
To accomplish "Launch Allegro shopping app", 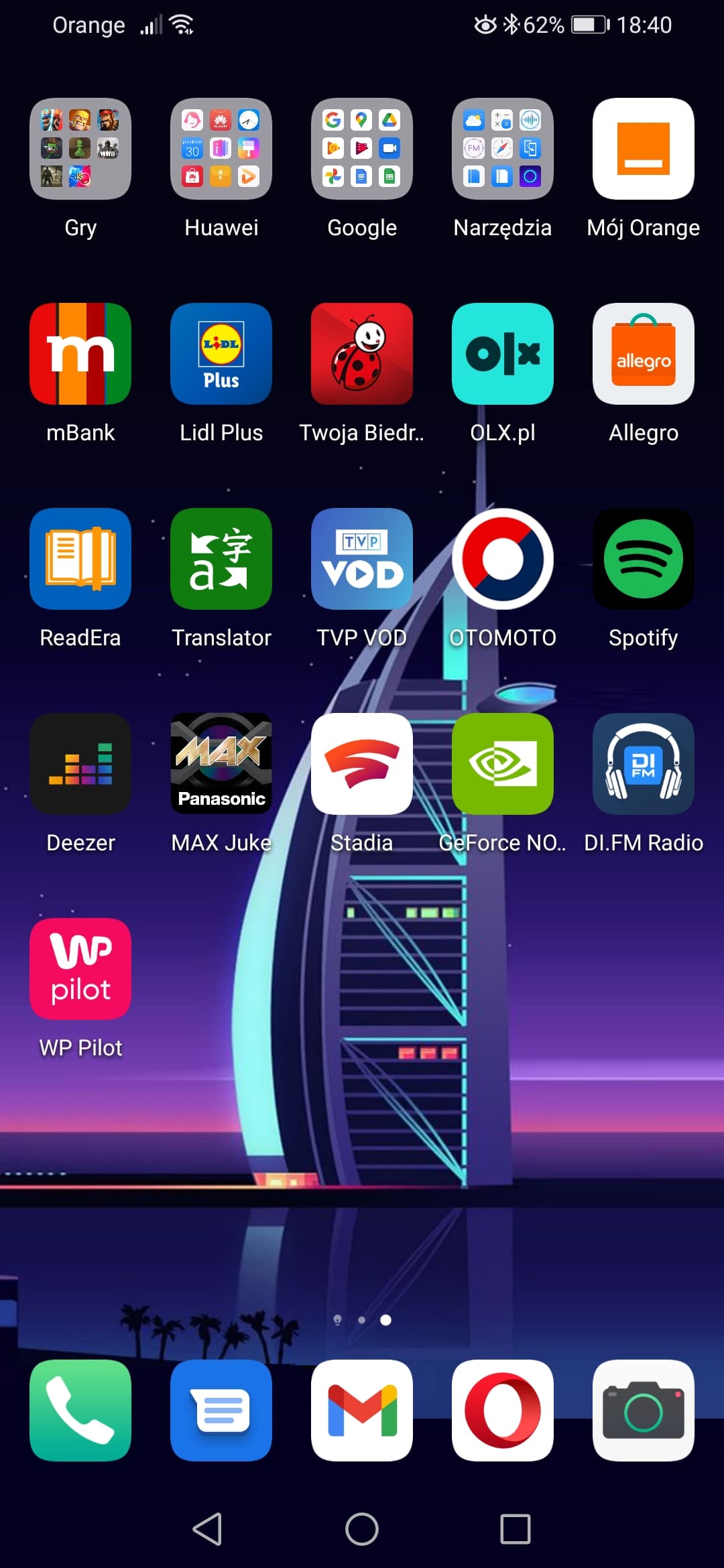I will point(644,354).
